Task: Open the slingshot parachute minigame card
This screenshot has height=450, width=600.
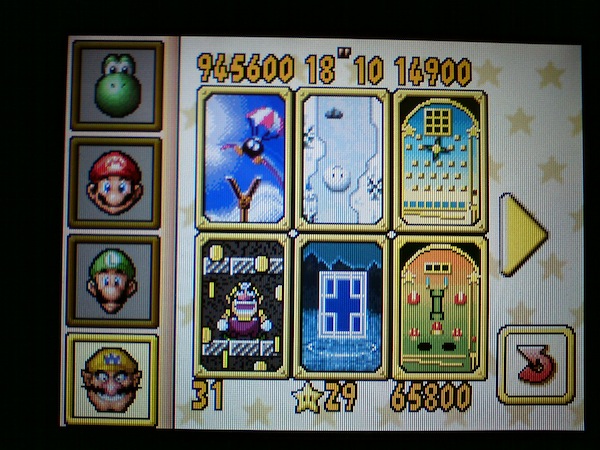Action: pos(245,158)
